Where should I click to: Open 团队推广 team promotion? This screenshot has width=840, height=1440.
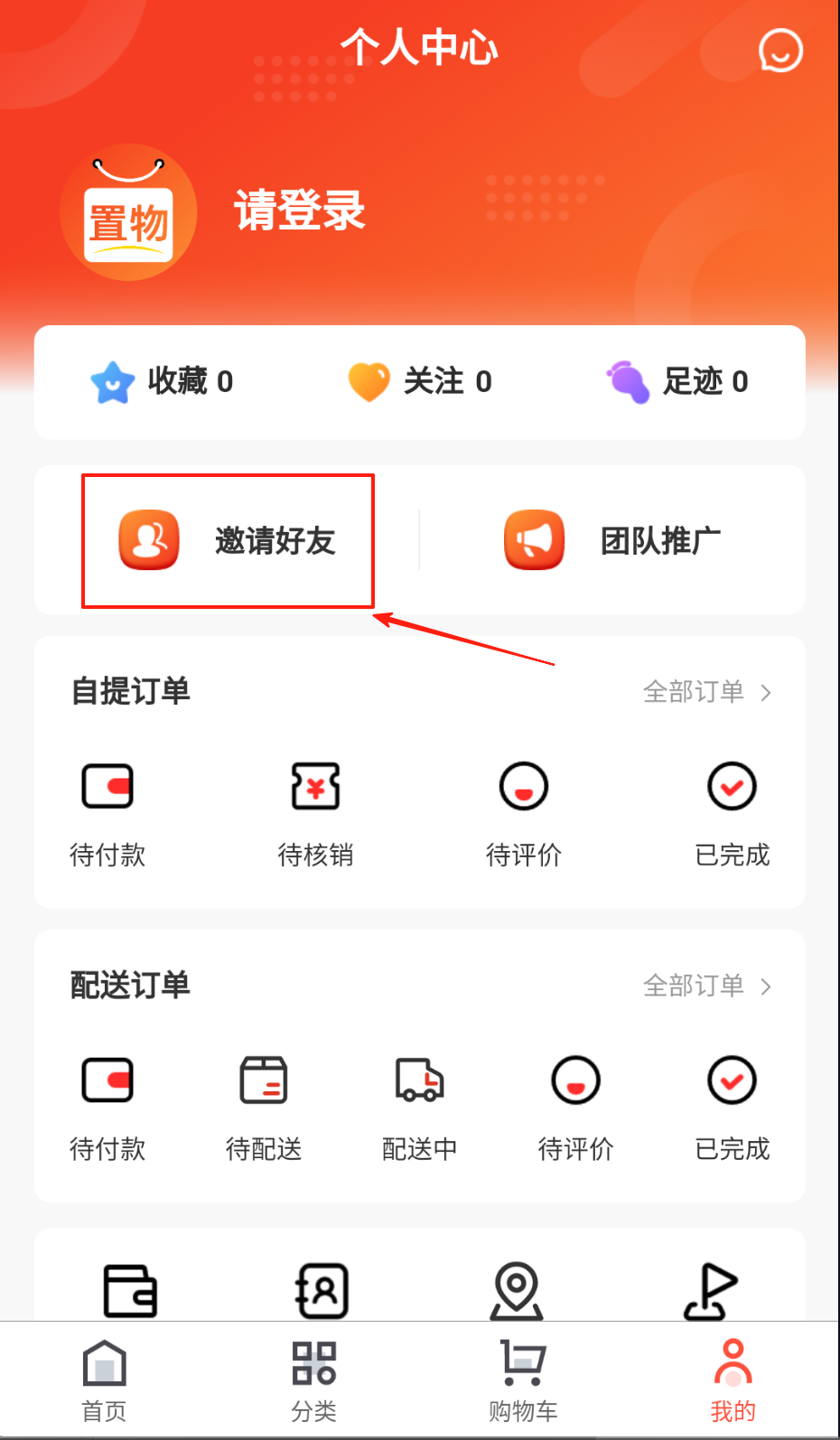[x=612, y=541]
